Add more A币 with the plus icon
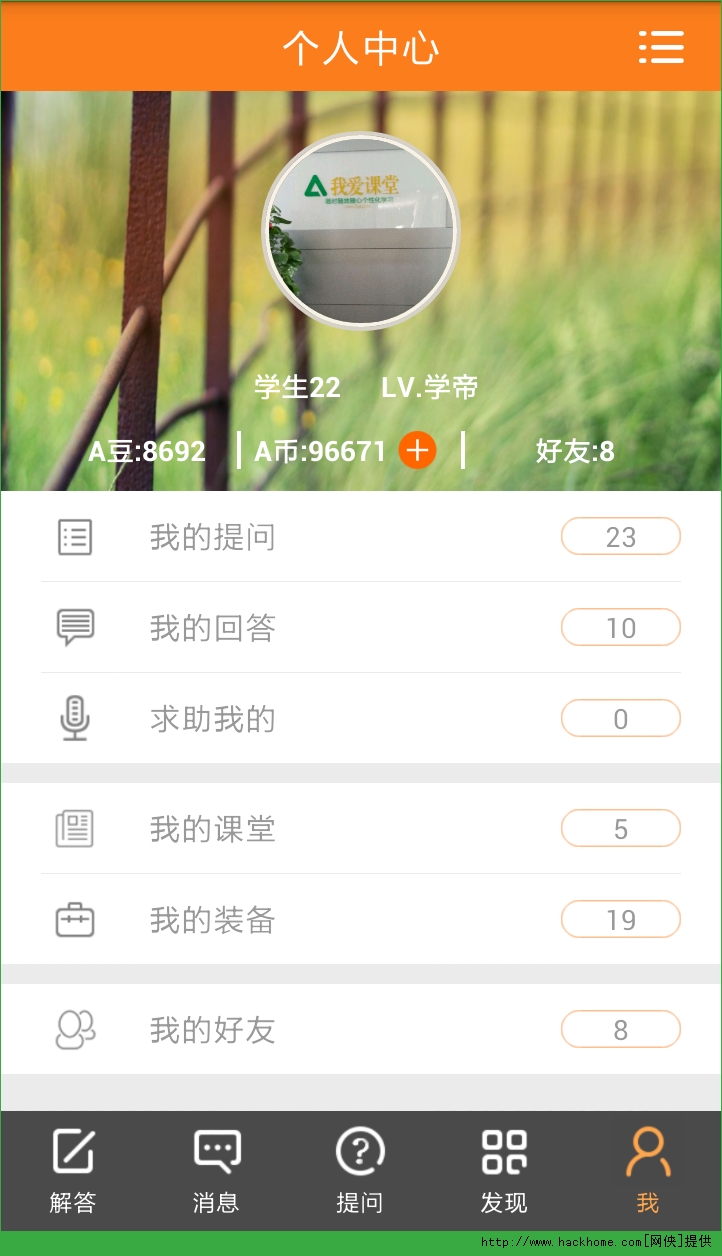 pyautogui.click(x=417, y=451)
